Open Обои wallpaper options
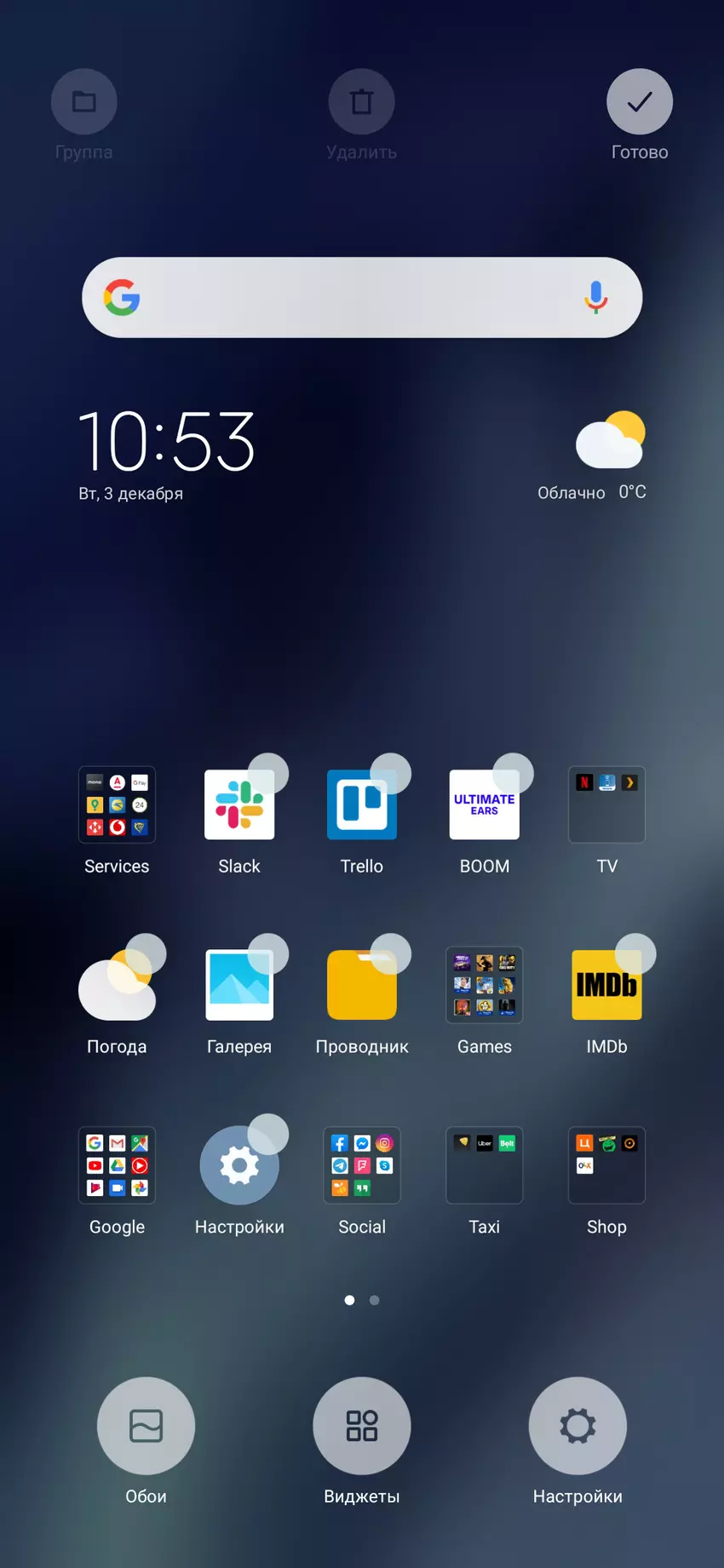Image resolution: width=724 pixels, height=1568 pixels. pos(146,1425)
